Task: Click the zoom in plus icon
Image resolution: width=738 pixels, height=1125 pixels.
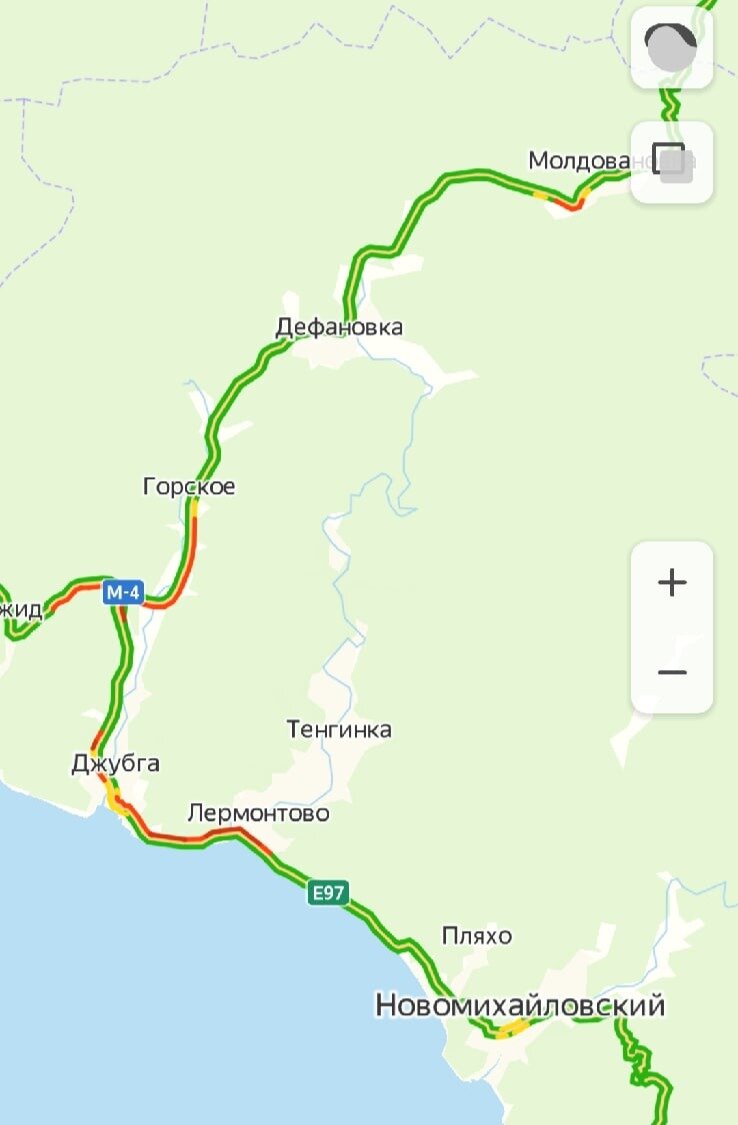Action: 670,582
